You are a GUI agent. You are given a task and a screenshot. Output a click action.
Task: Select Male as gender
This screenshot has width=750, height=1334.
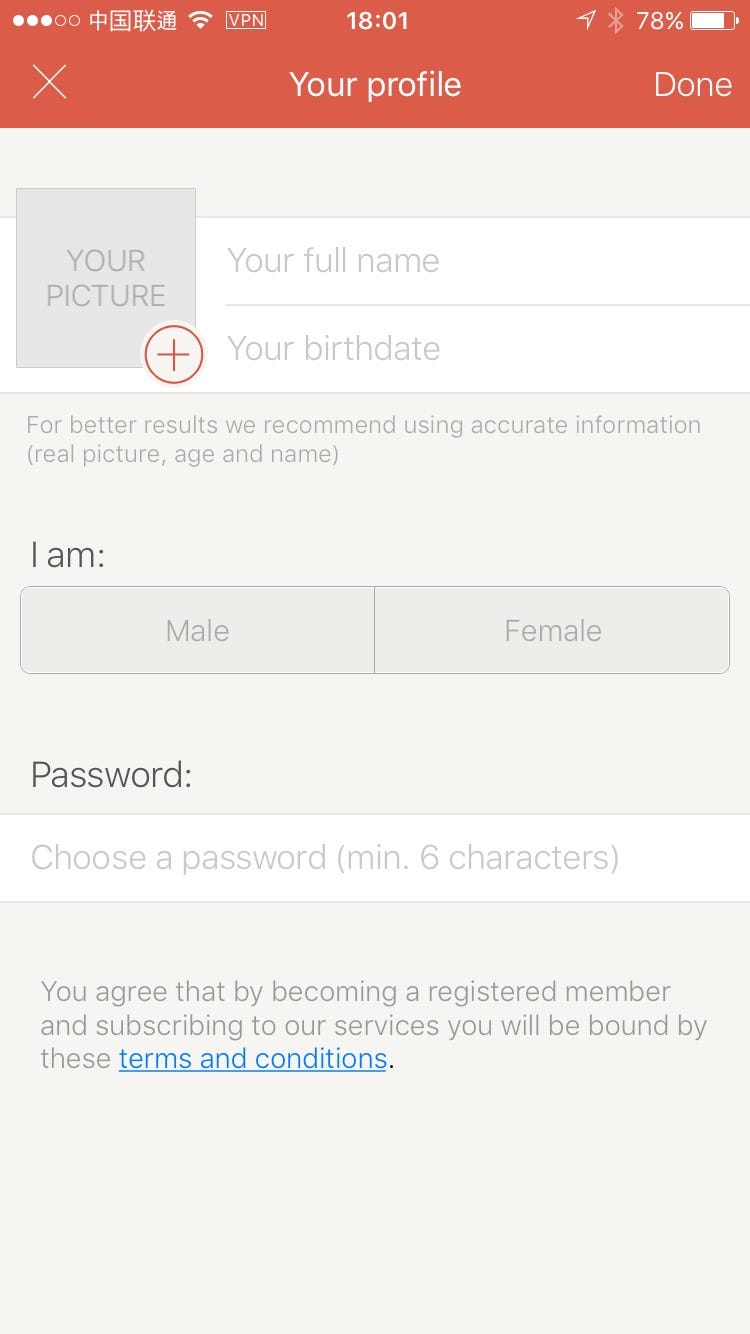point(198,630)
